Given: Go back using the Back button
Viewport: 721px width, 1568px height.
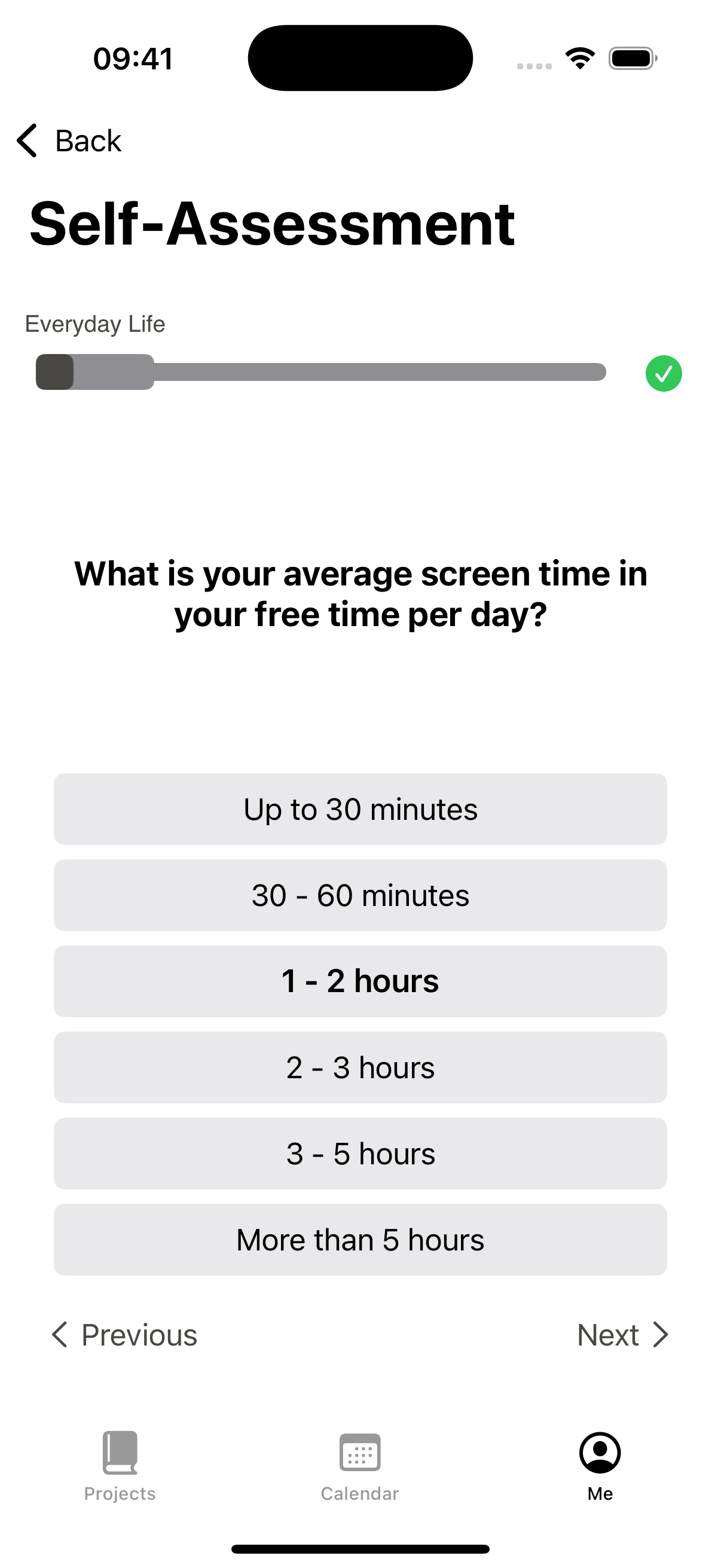Looking at the screenshot, I should (x=69, y=141).
